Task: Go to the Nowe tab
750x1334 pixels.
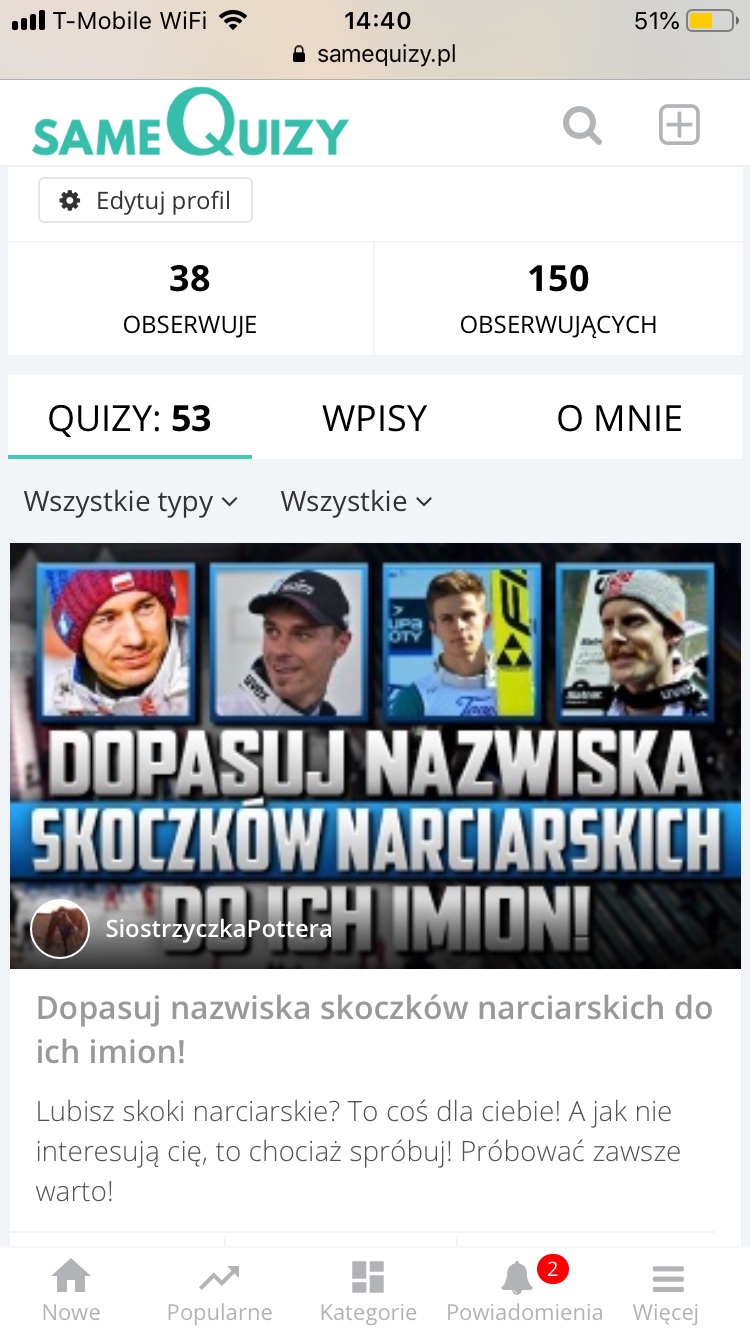Action: pyautogui.click(x=71, y=1291)
